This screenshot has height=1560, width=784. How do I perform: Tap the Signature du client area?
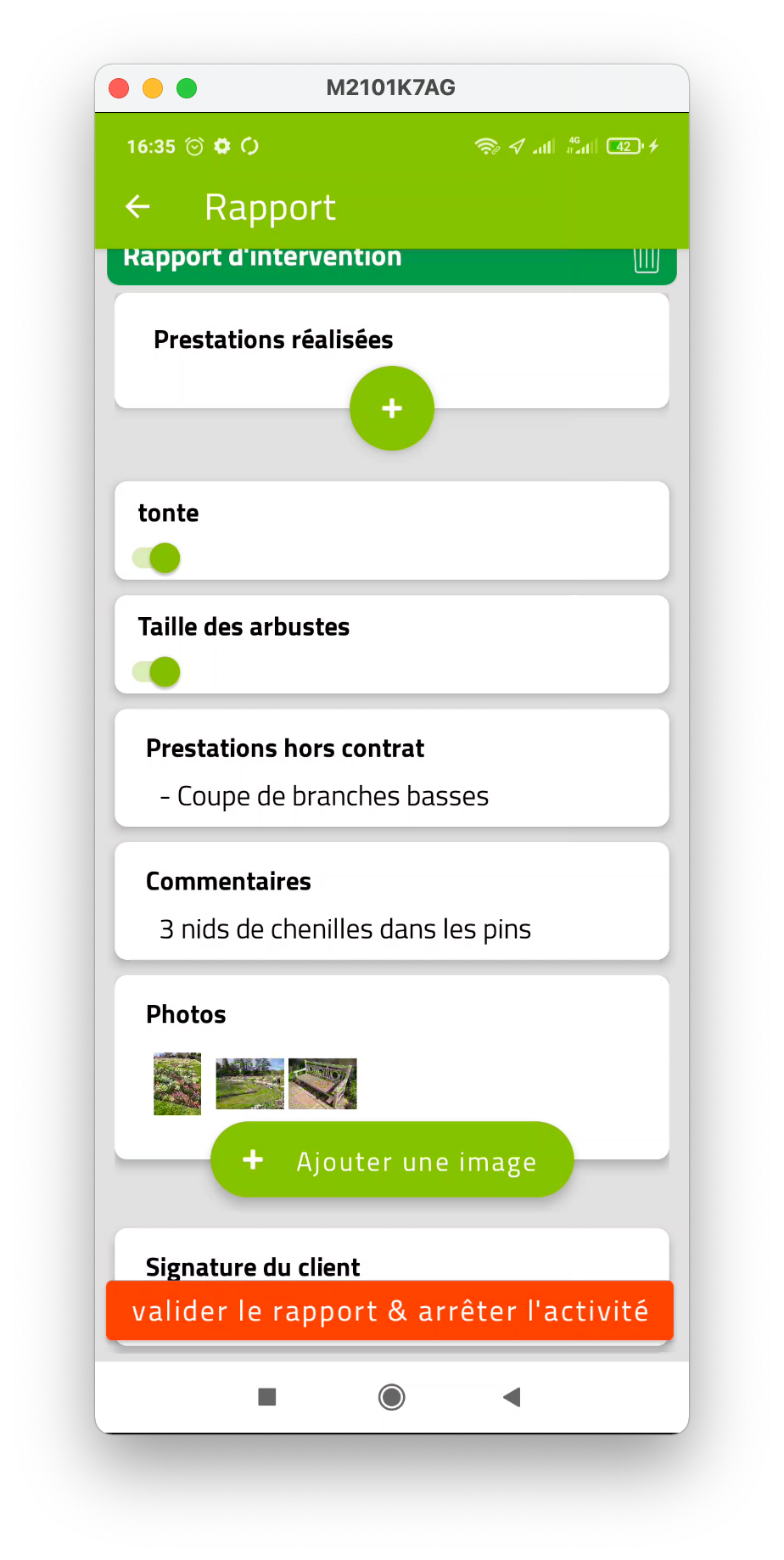pos(253,1266)
